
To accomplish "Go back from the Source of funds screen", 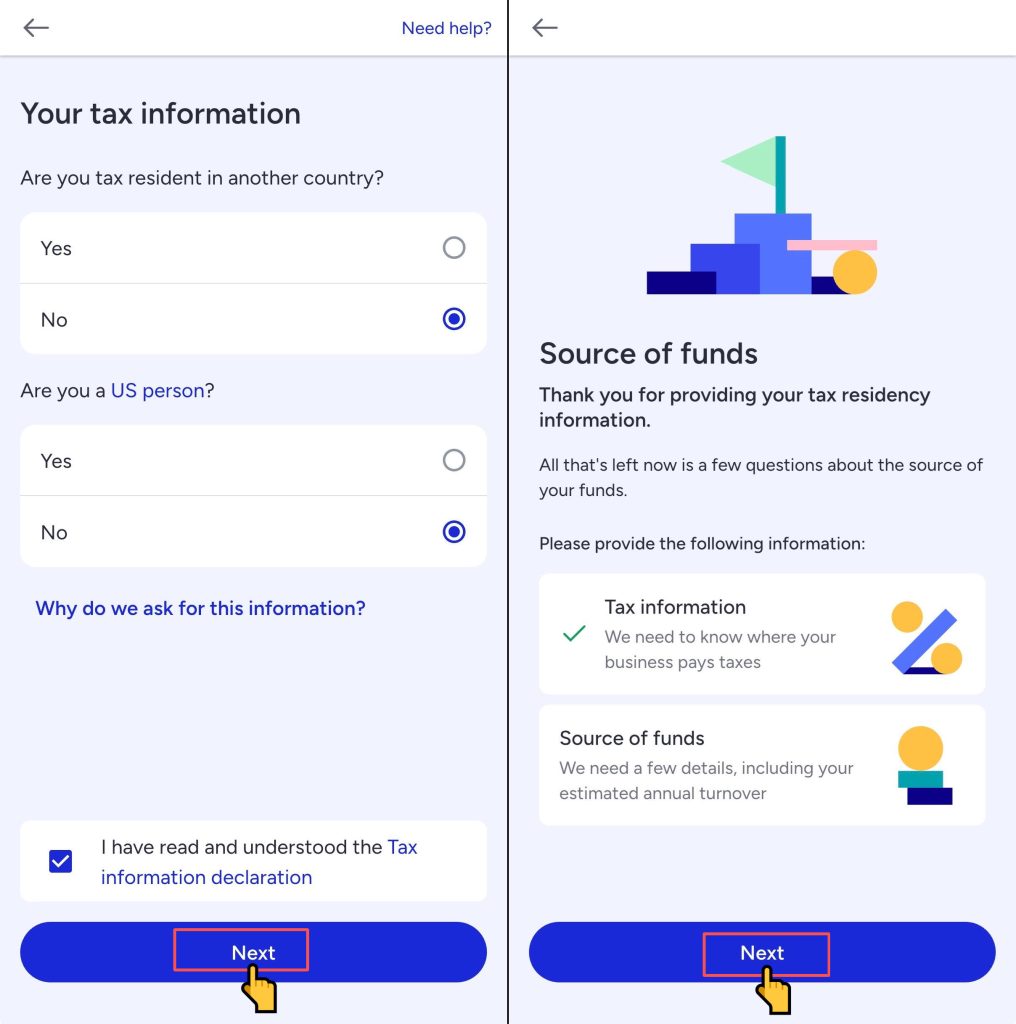I will 545,28.
